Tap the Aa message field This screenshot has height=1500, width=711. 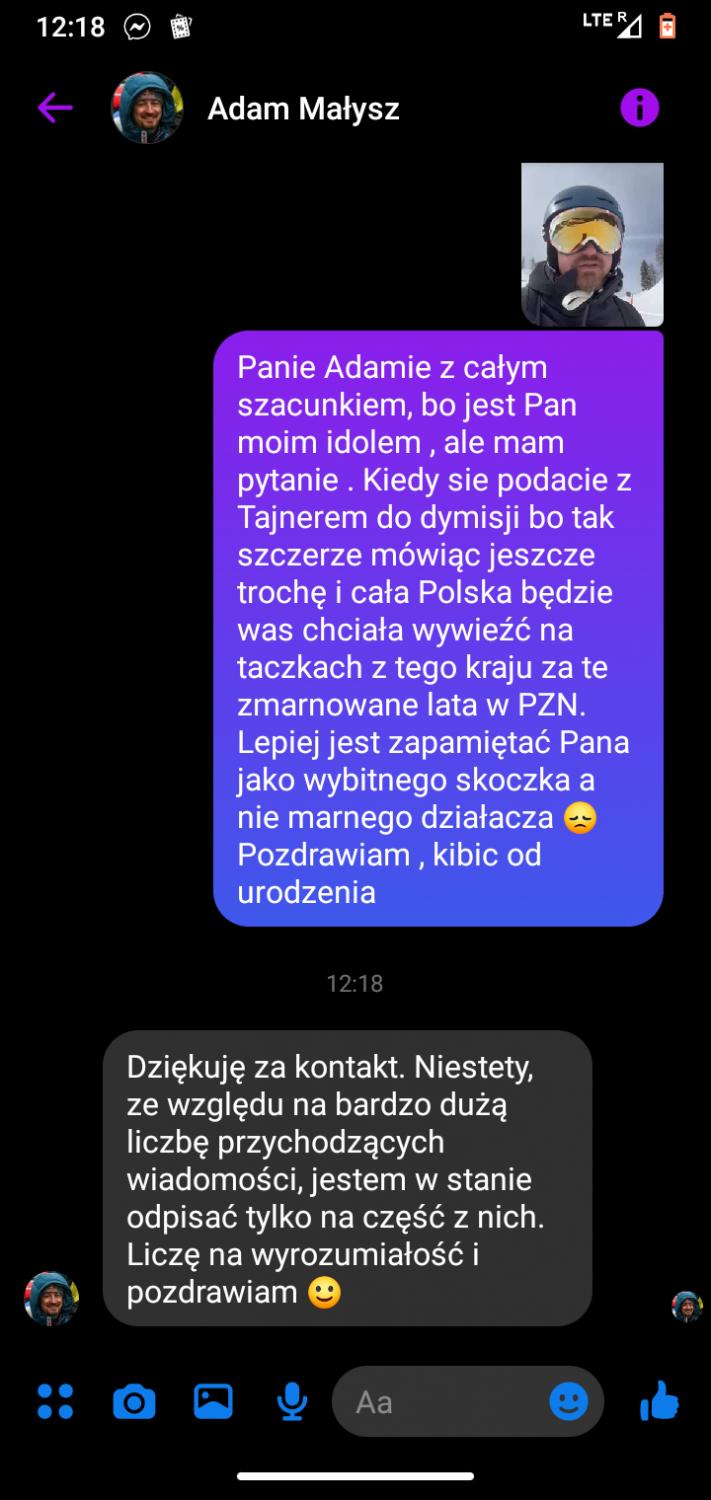pos(440,1402)
